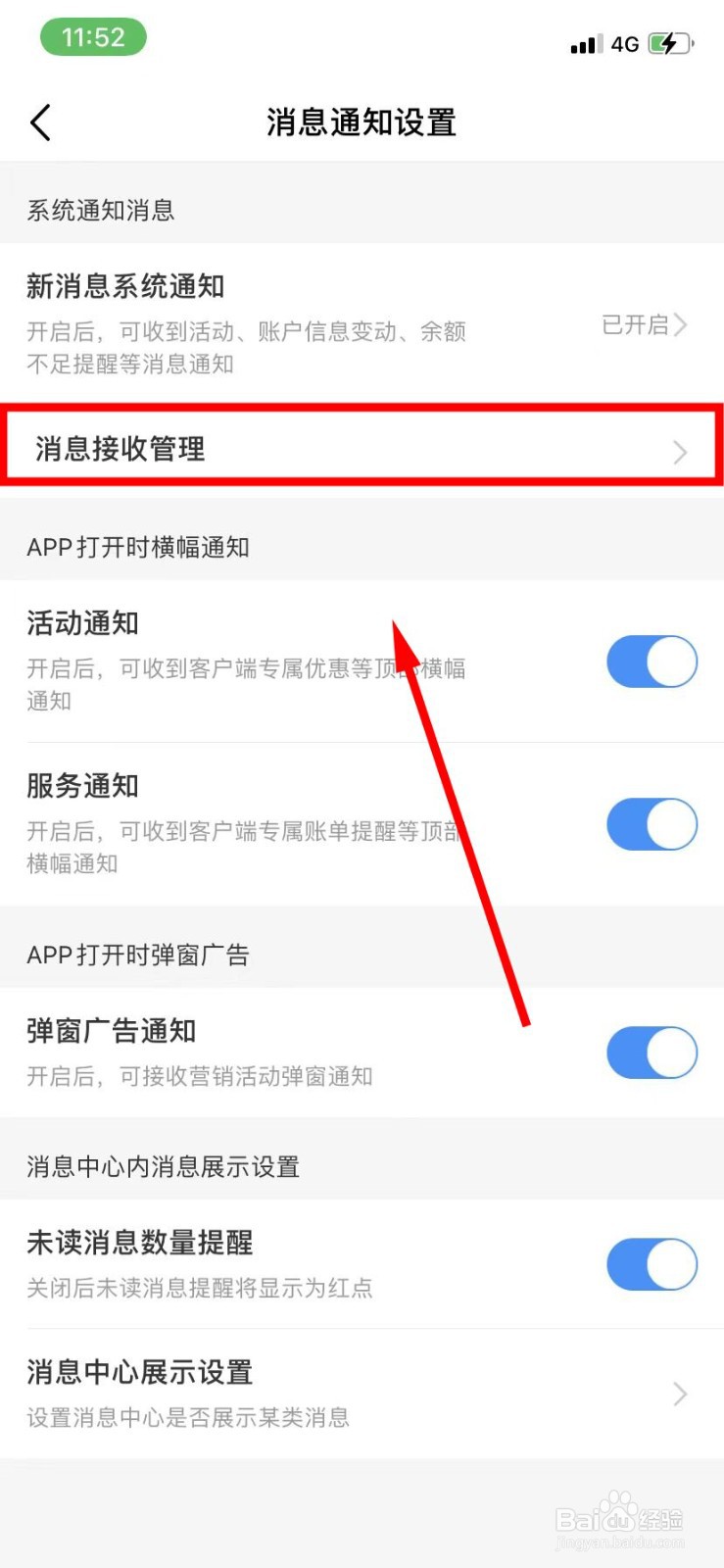Open the 消息接收管理 menu item
The height and width of the screenshot is (1568, 724).
point(118,450)
